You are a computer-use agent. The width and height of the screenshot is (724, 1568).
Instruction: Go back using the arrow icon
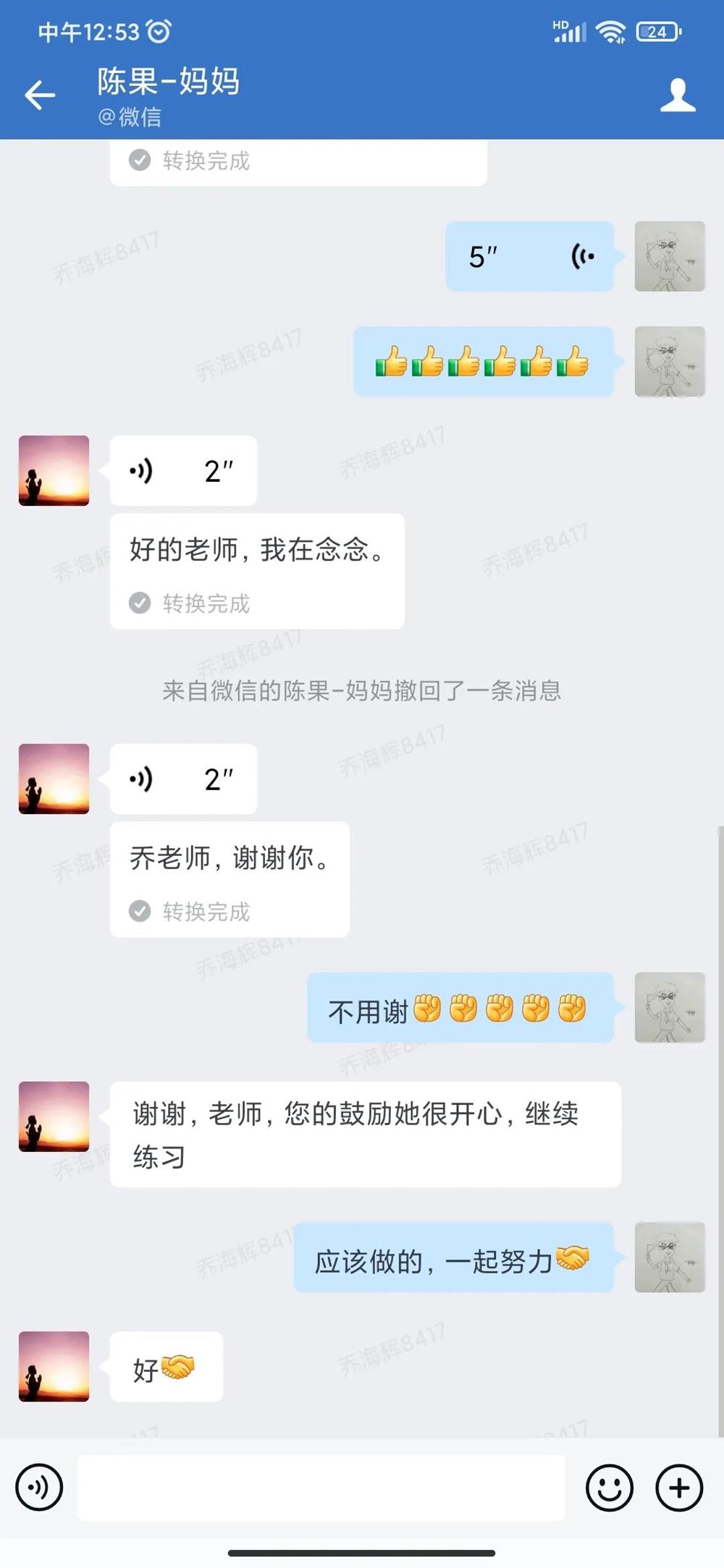tap(40, 95)
